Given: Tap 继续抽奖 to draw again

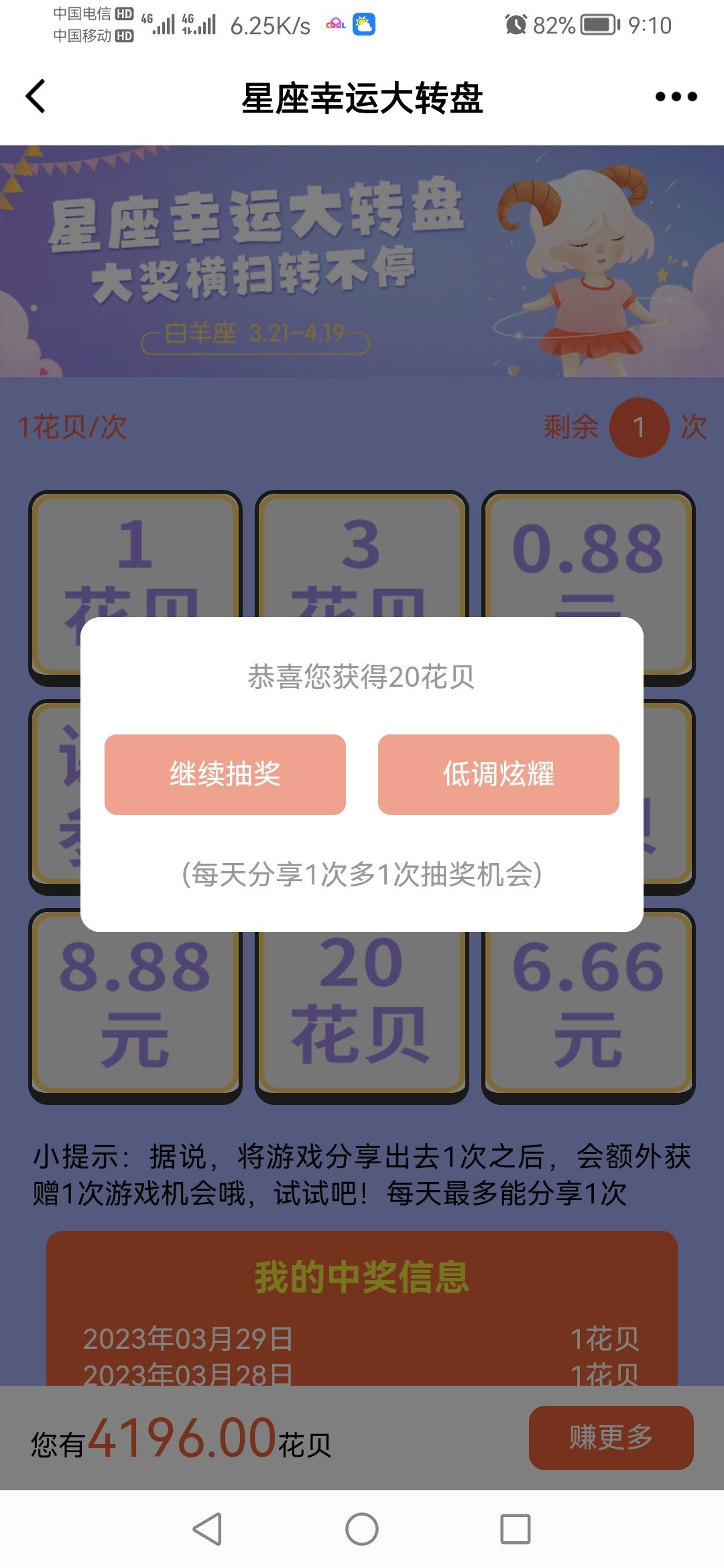Looking at the screenshot, I should pos(225,774).
